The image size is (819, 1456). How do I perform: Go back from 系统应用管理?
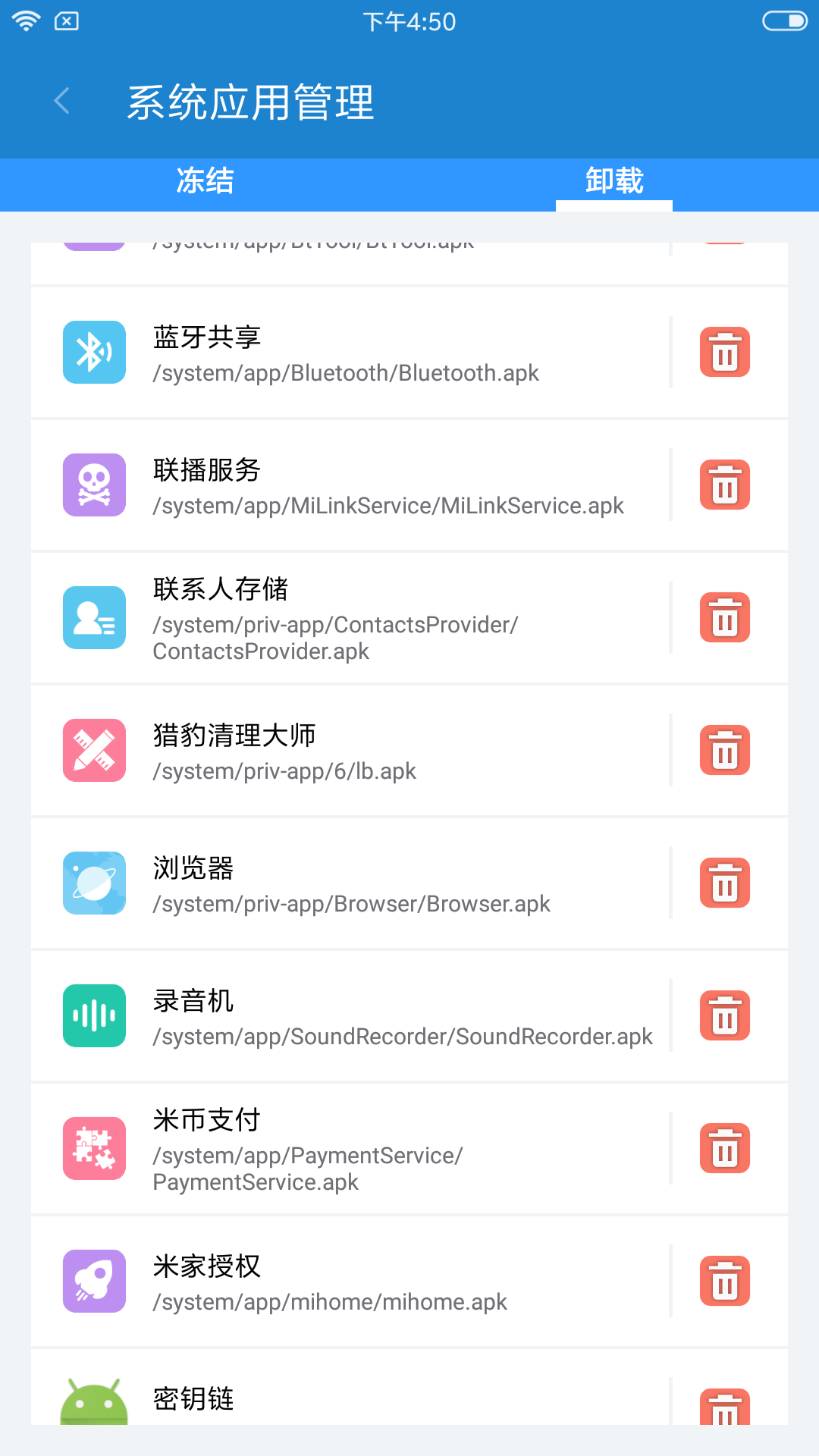pos(62,101)
